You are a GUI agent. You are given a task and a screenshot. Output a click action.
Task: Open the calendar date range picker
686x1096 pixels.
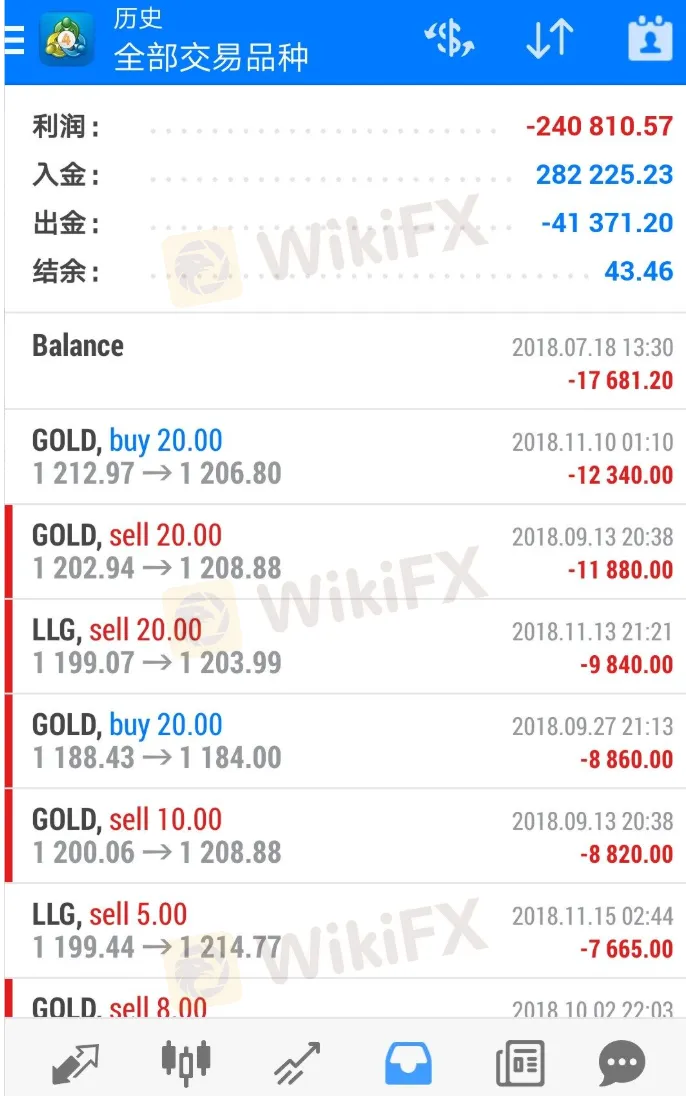pos(649,40)
